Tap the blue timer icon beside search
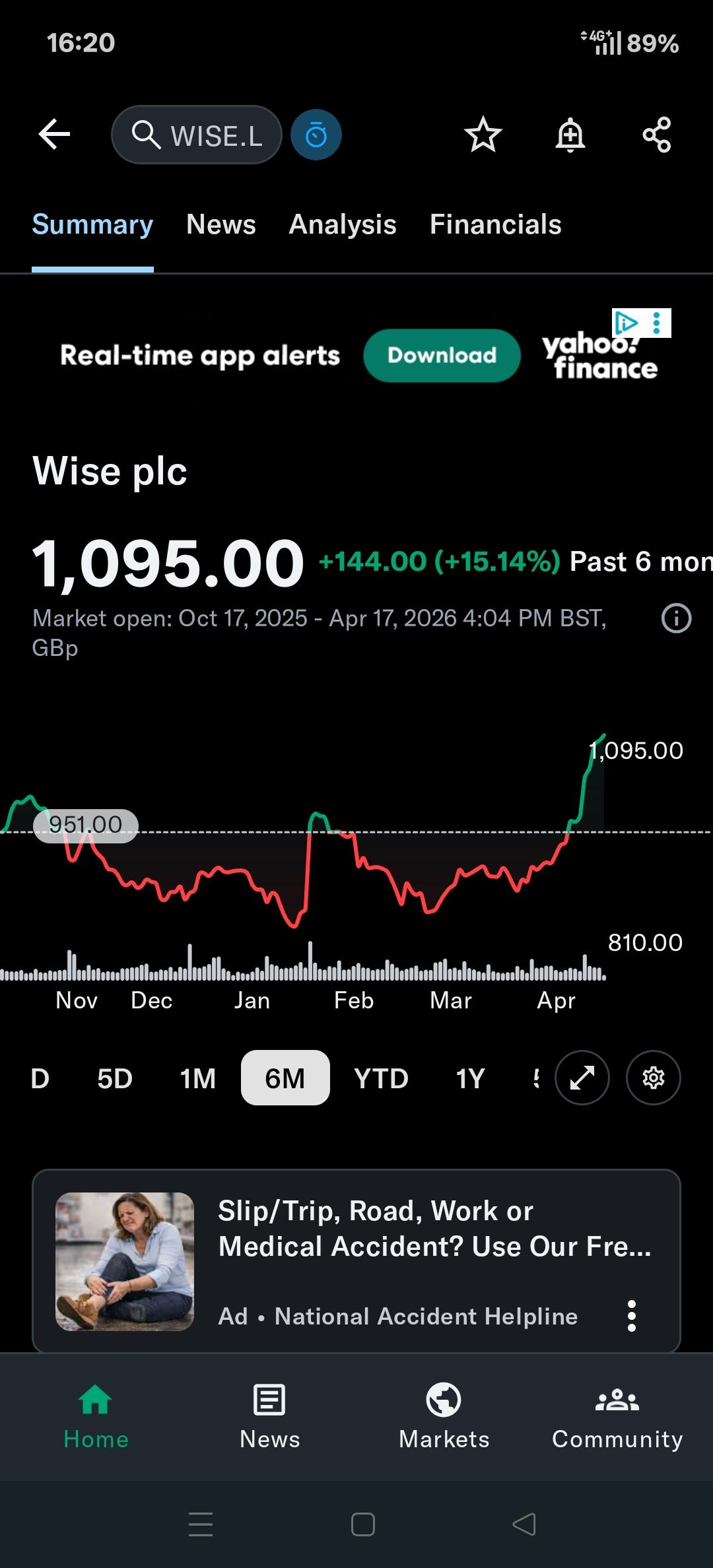 (x=316, y=135)
